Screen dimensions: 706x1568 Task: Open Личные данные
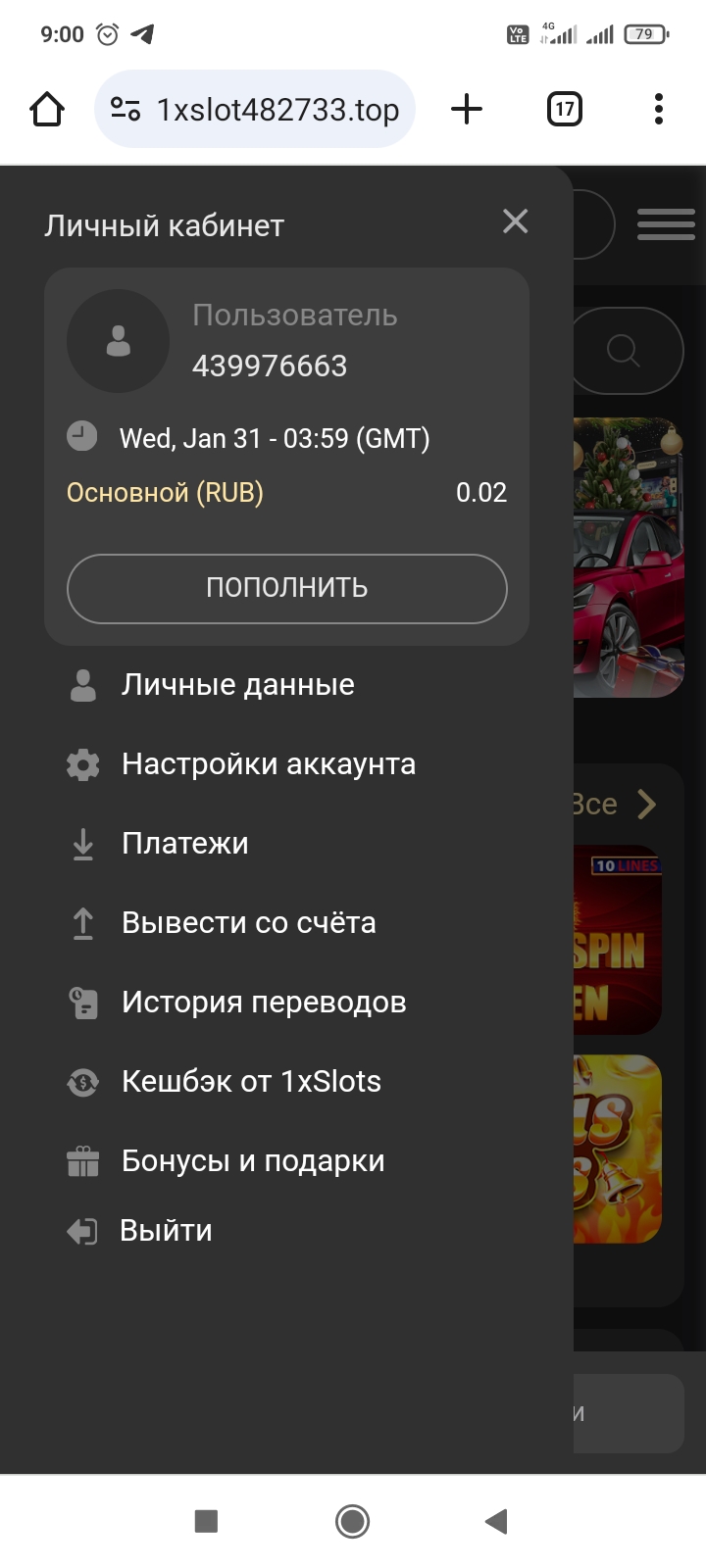[237, 685]
